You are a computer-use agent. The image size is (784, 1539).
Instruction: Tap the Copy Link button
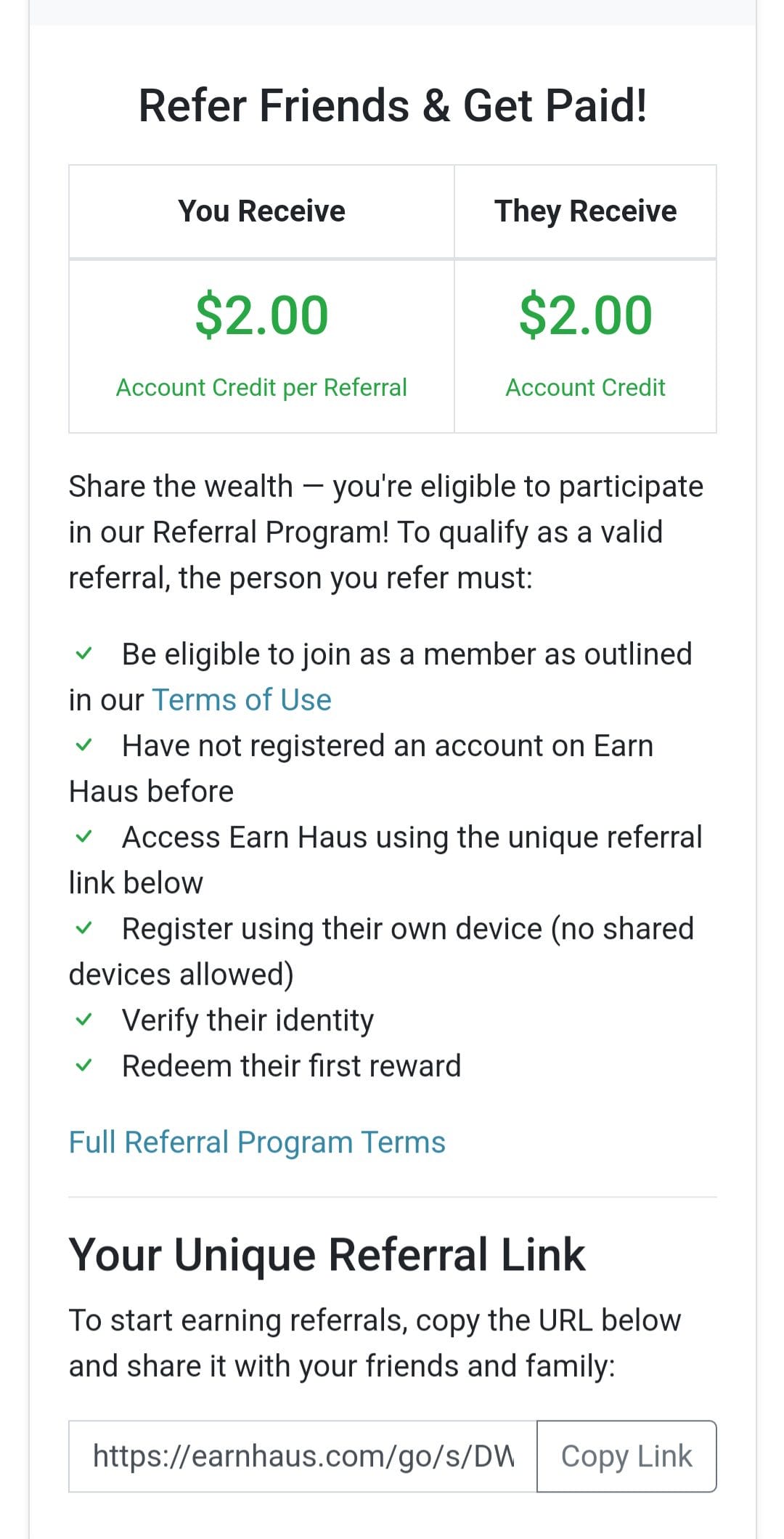[x=626, y=1456]
